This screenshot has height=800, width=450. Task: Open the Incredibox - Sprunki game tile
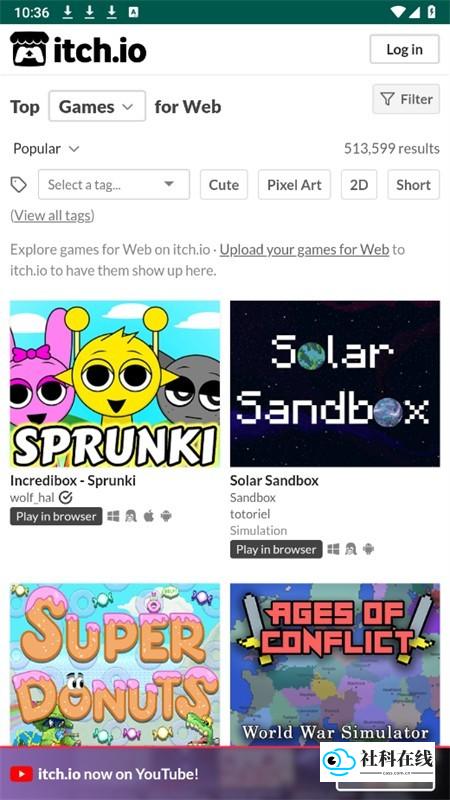(115, 384)
